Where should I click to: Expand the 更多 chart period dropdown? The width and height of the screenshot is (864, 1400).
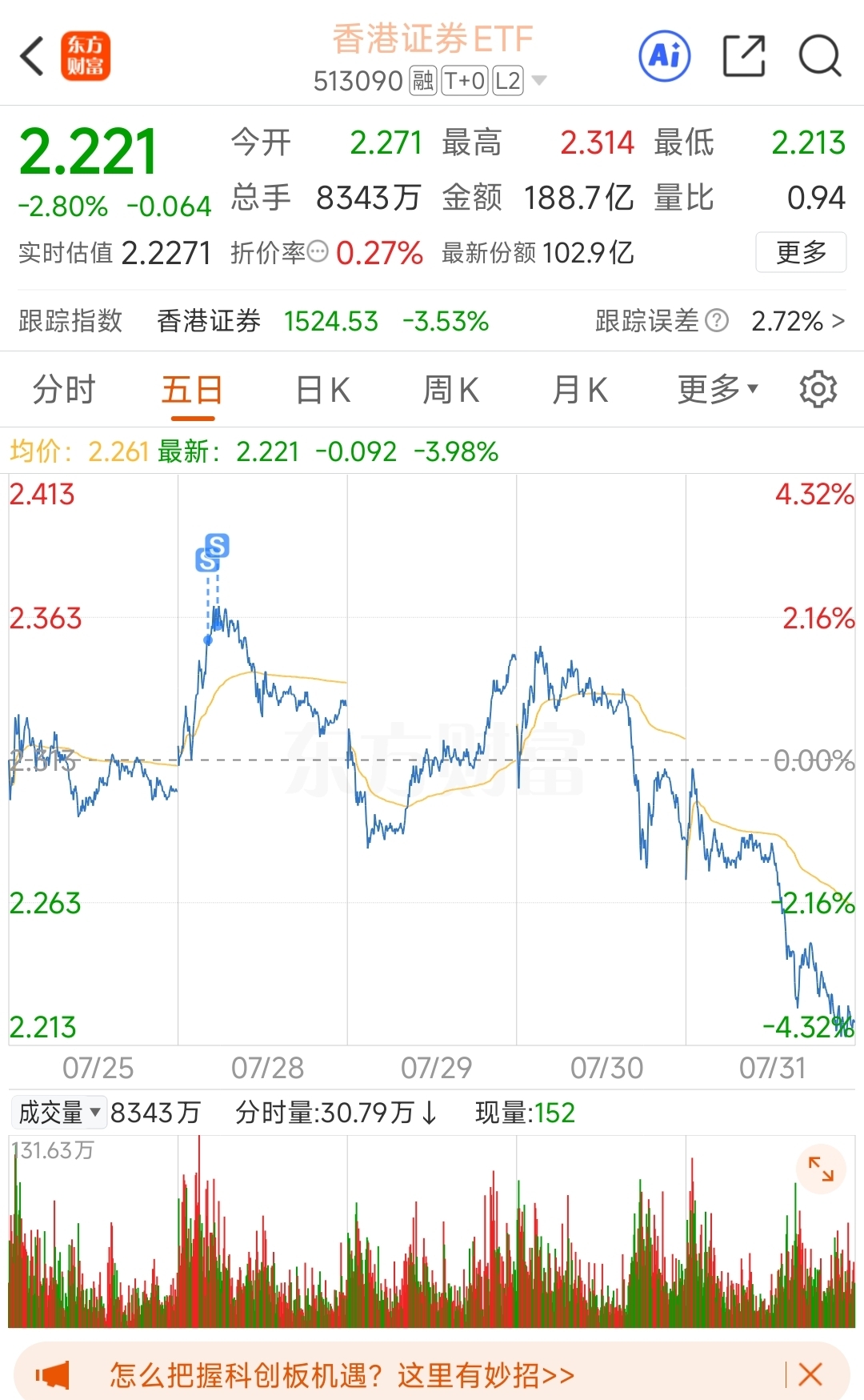(716, 389)
